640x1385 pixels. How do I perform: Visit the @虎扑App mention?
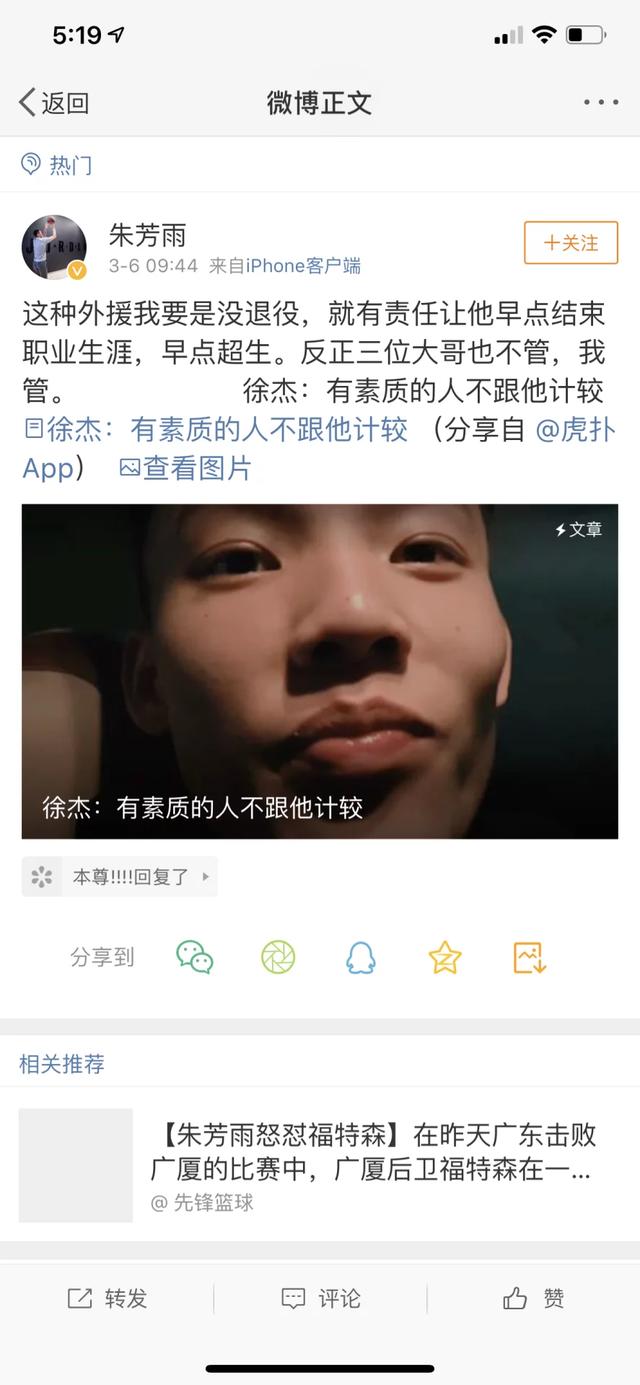575,430
